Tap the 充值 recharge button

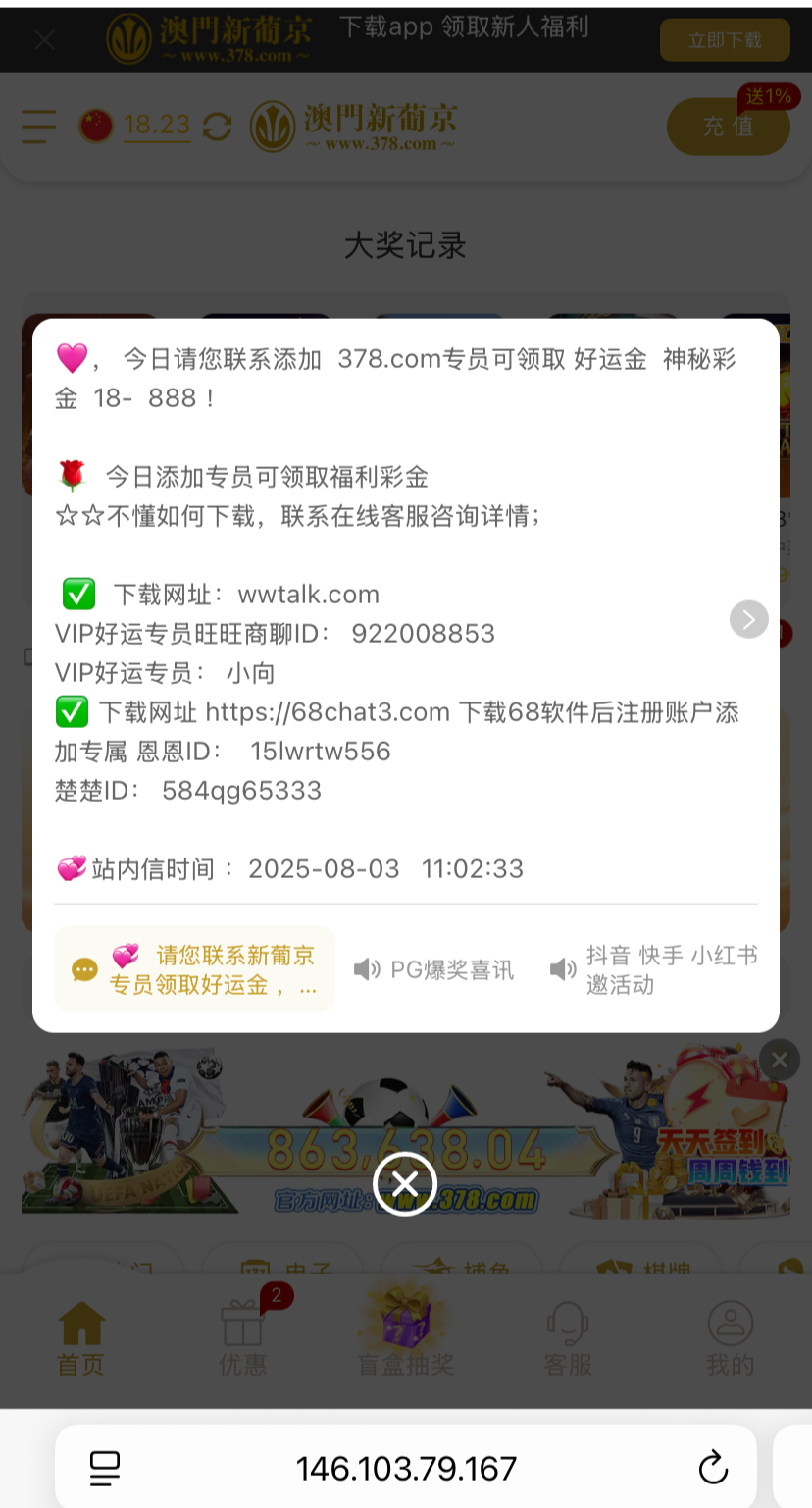tap(728, 127)
